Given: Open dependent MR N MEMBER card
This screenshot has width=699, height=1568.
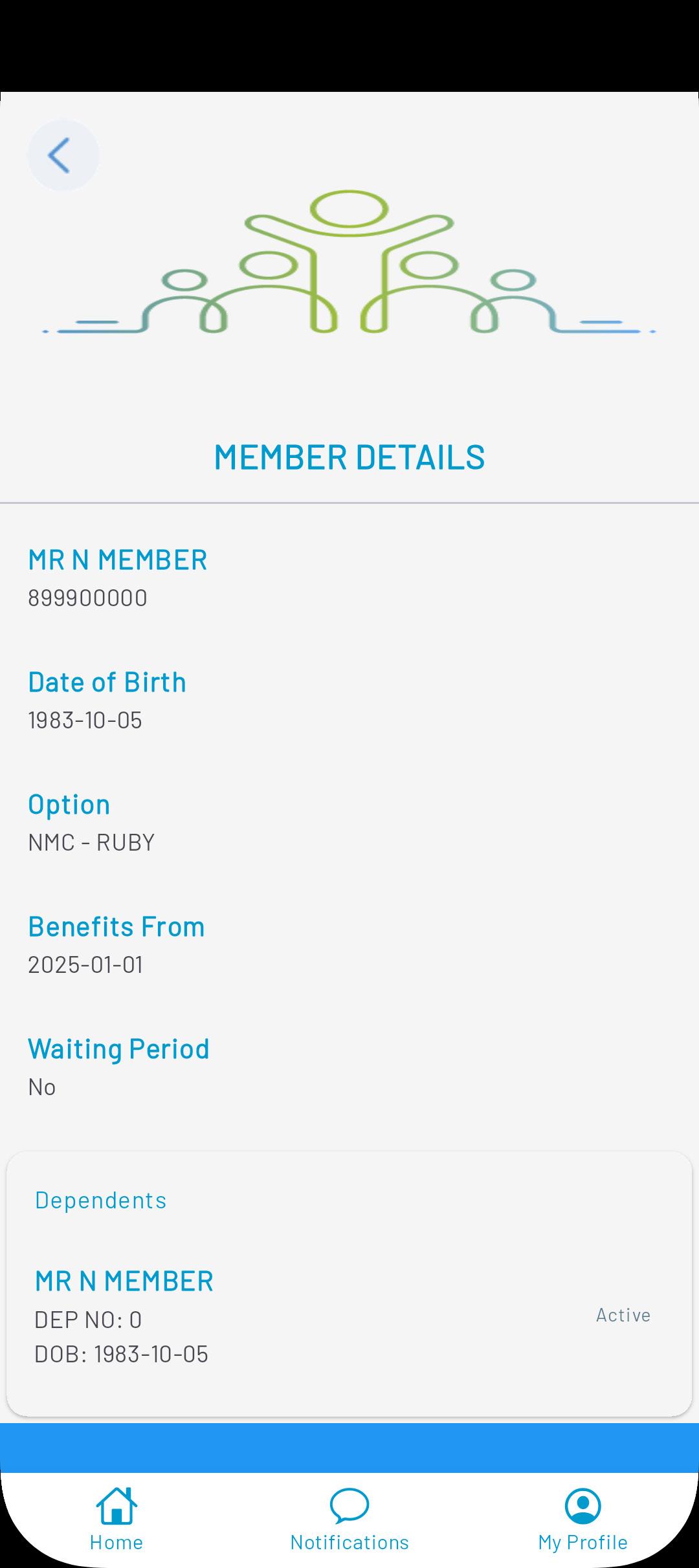Looking at the screenshot, I should point(349,1316).
